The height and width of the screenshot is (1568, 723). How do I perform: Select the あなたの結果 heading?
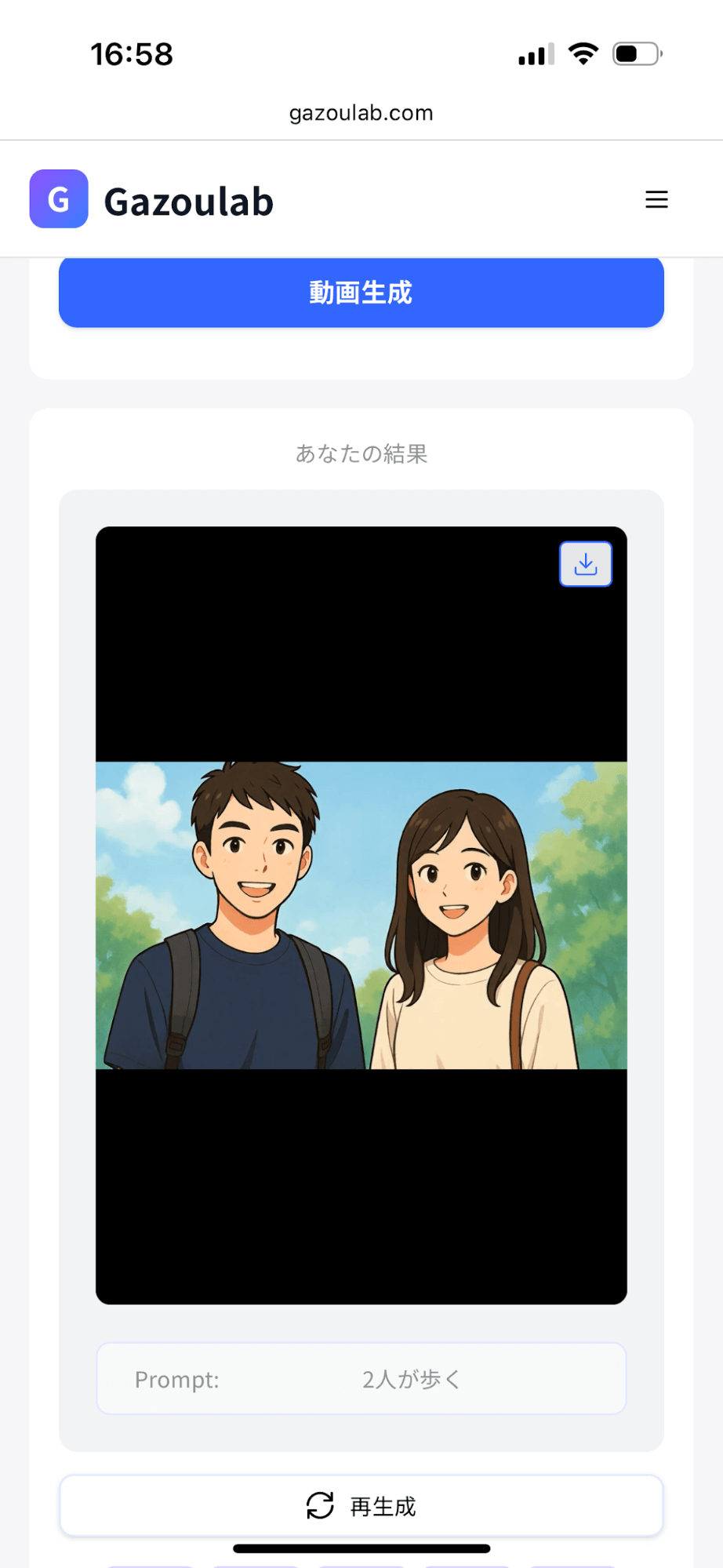(361, 453)
